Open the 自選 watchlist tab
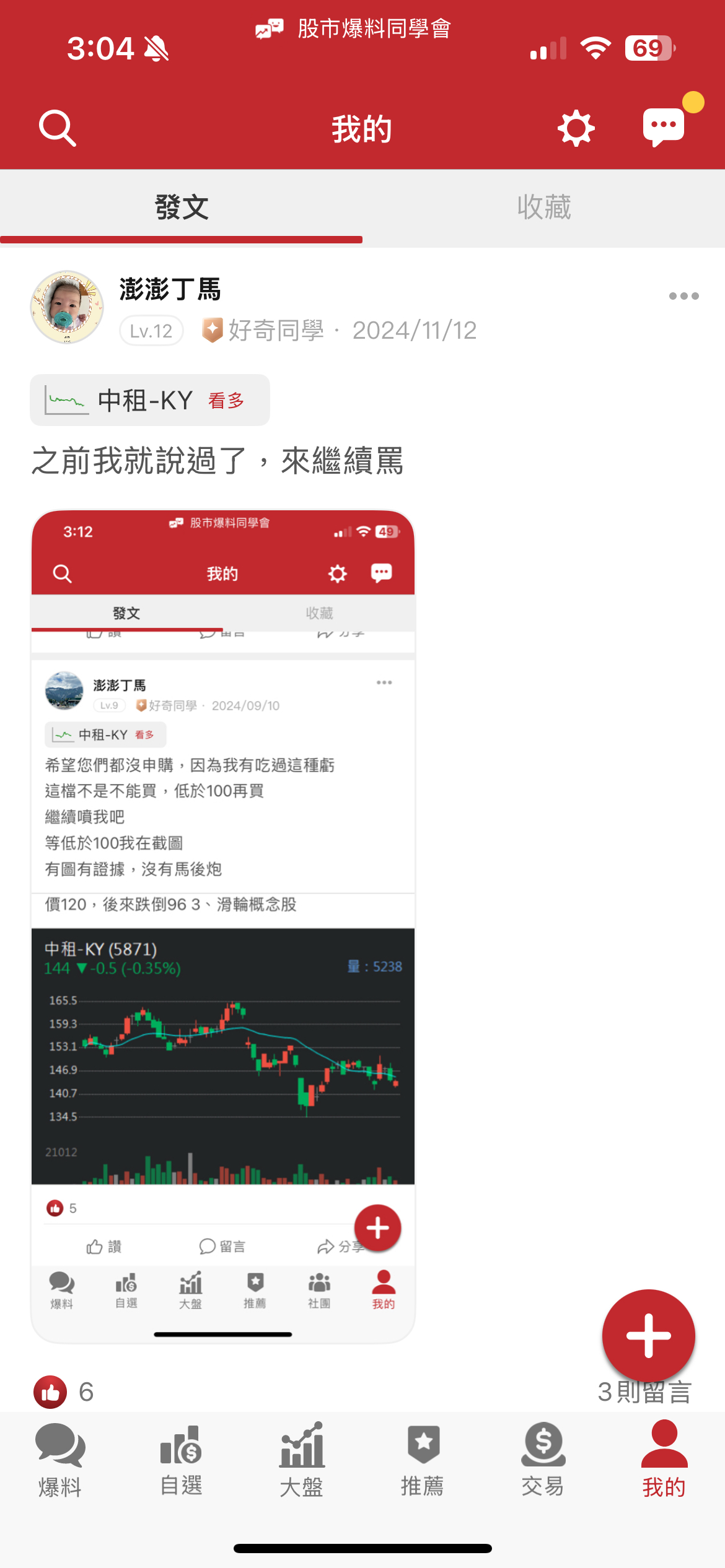 (x=181, y=1460)
